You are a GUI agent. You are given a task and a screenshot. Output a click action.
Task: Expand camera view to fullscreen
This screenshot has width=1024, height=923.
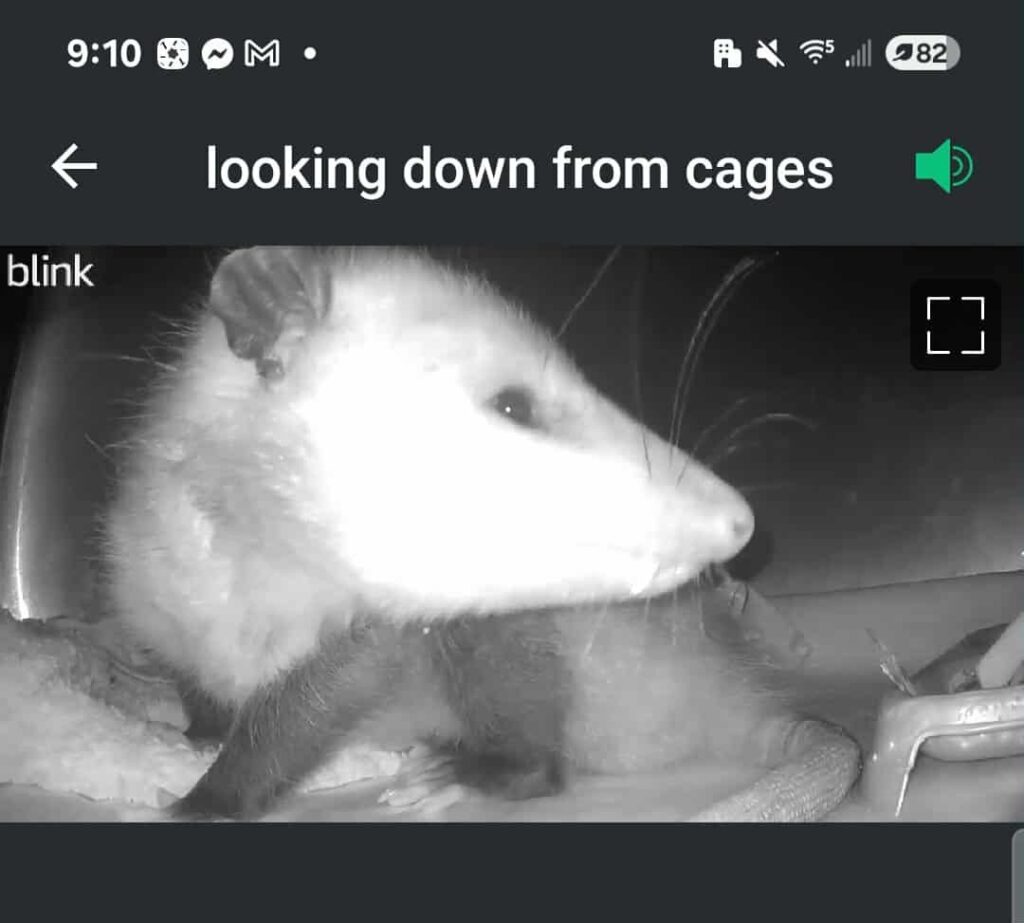[x=955, y=325]
